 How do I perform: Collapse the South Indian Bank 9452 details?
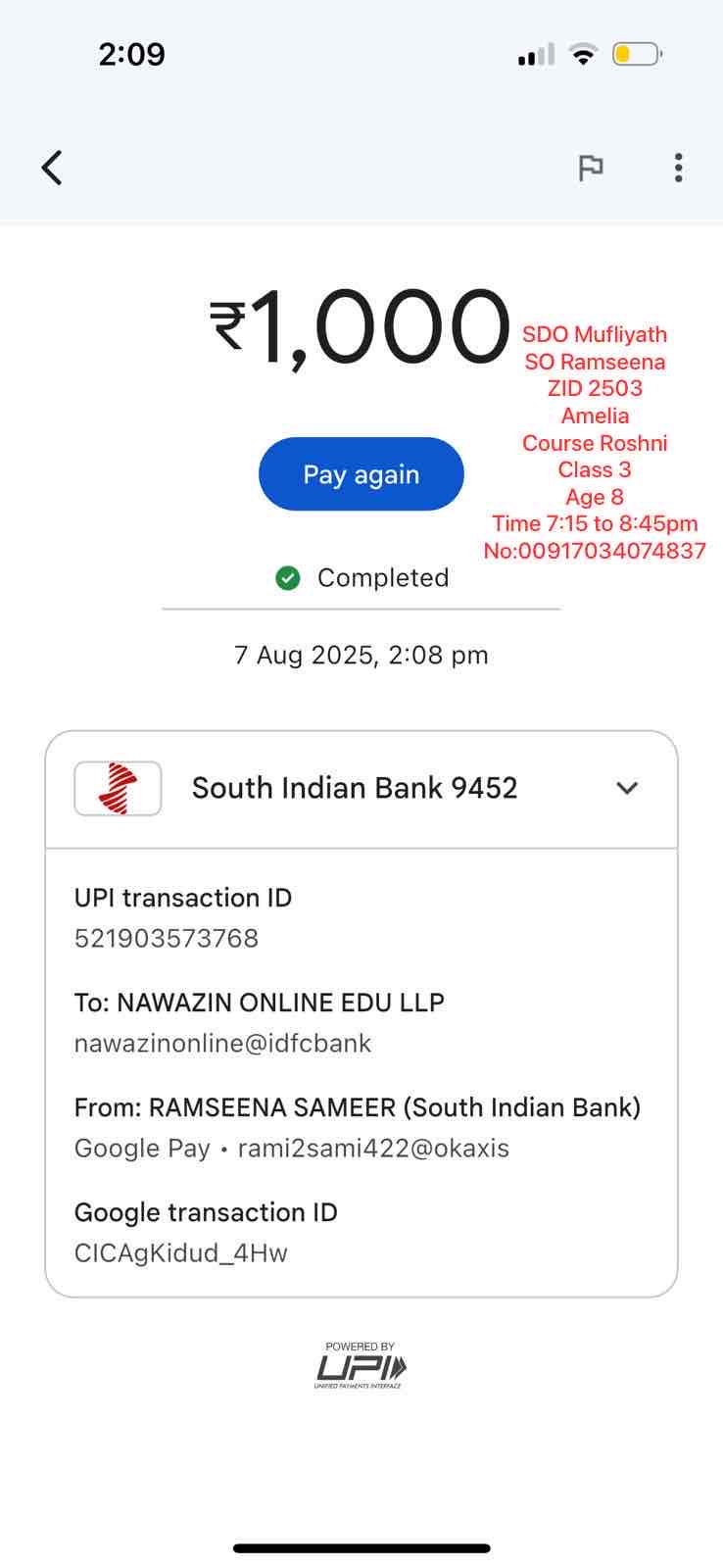pos(627,788)
